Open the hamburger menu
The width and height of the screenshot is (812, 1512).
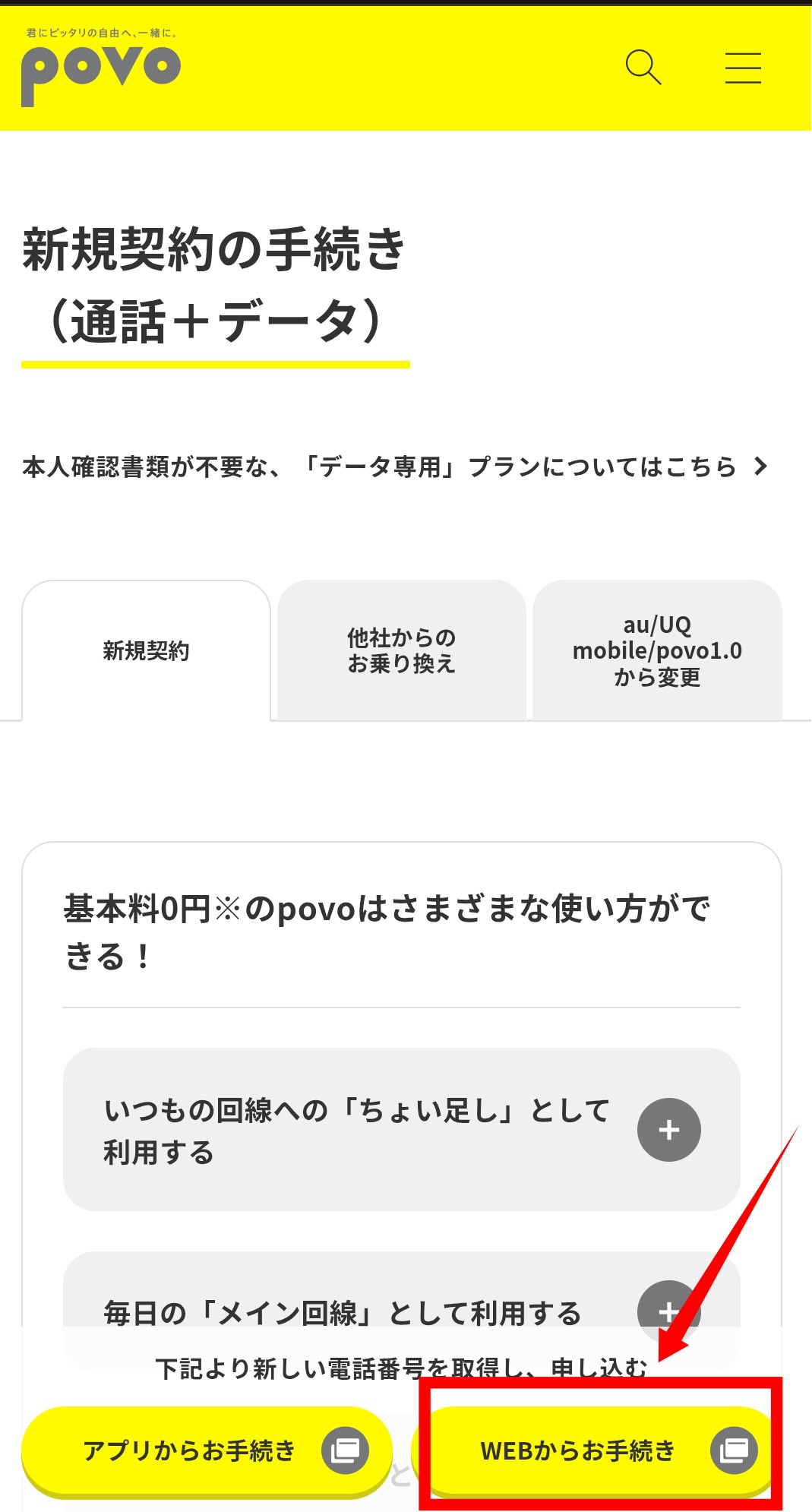pyautogui.click(x=742, y=68)
